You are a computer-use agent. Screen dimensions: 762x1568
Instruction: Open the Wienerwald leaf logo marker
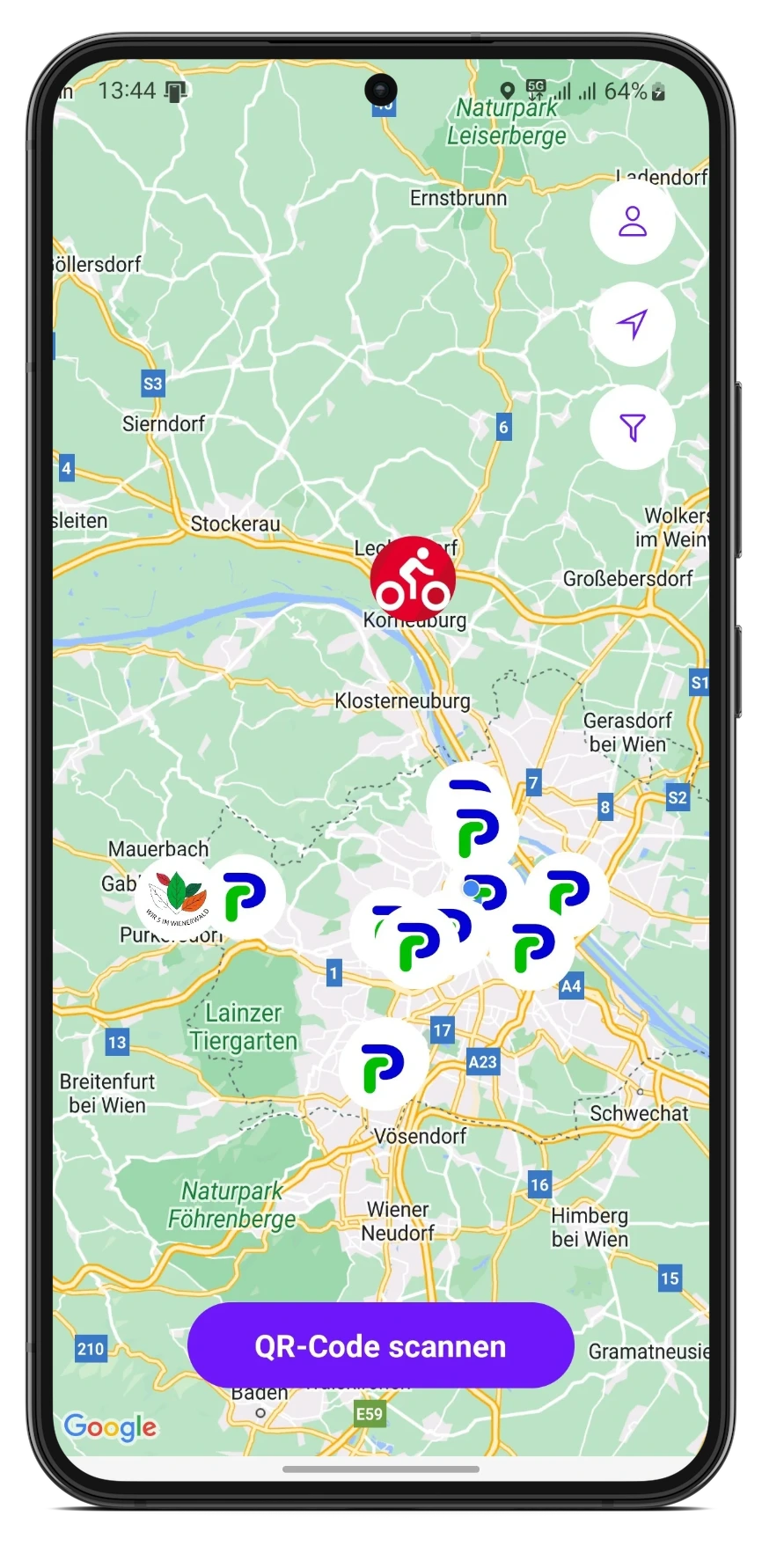pyautogui.click(x=177, y=897)
